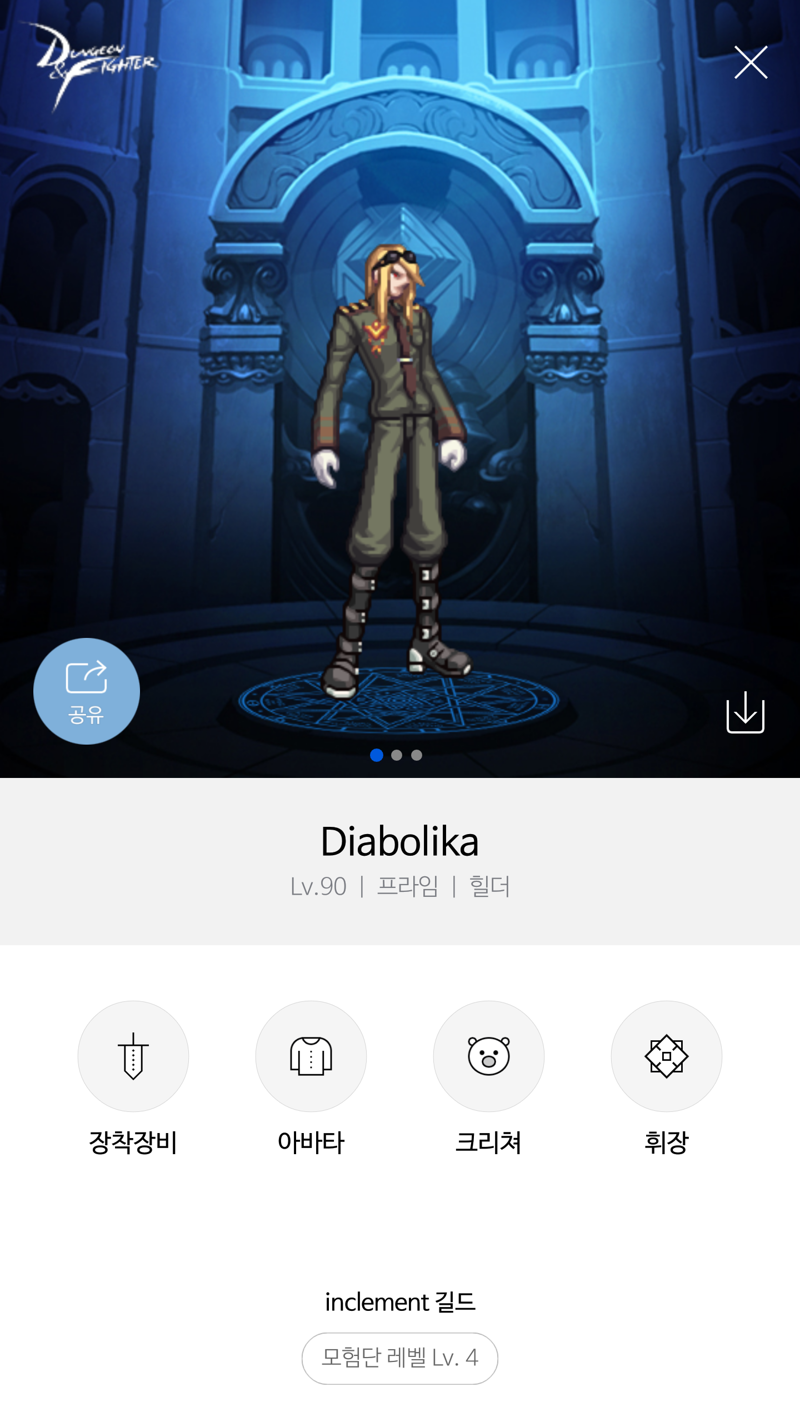Open the 아바타 avatar section

tap(311, 1056)
